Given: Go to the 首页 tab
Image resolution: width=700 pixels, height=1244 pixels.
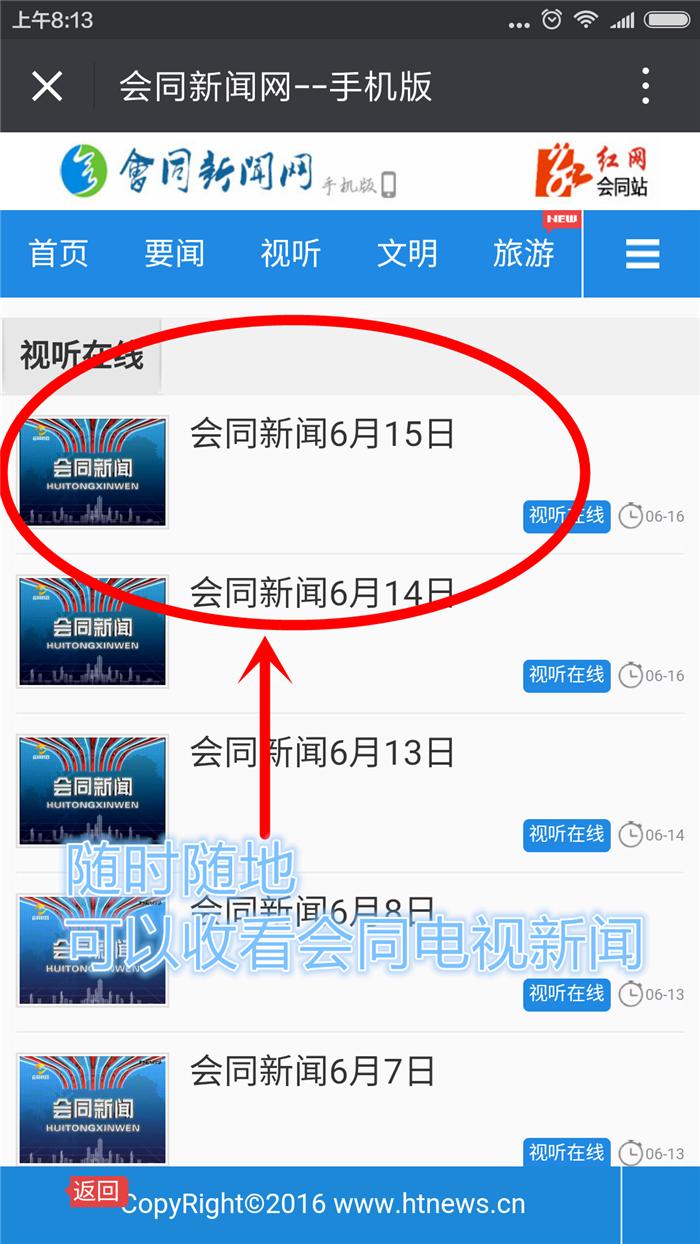Looking at the screenshot, I should 59,254.
